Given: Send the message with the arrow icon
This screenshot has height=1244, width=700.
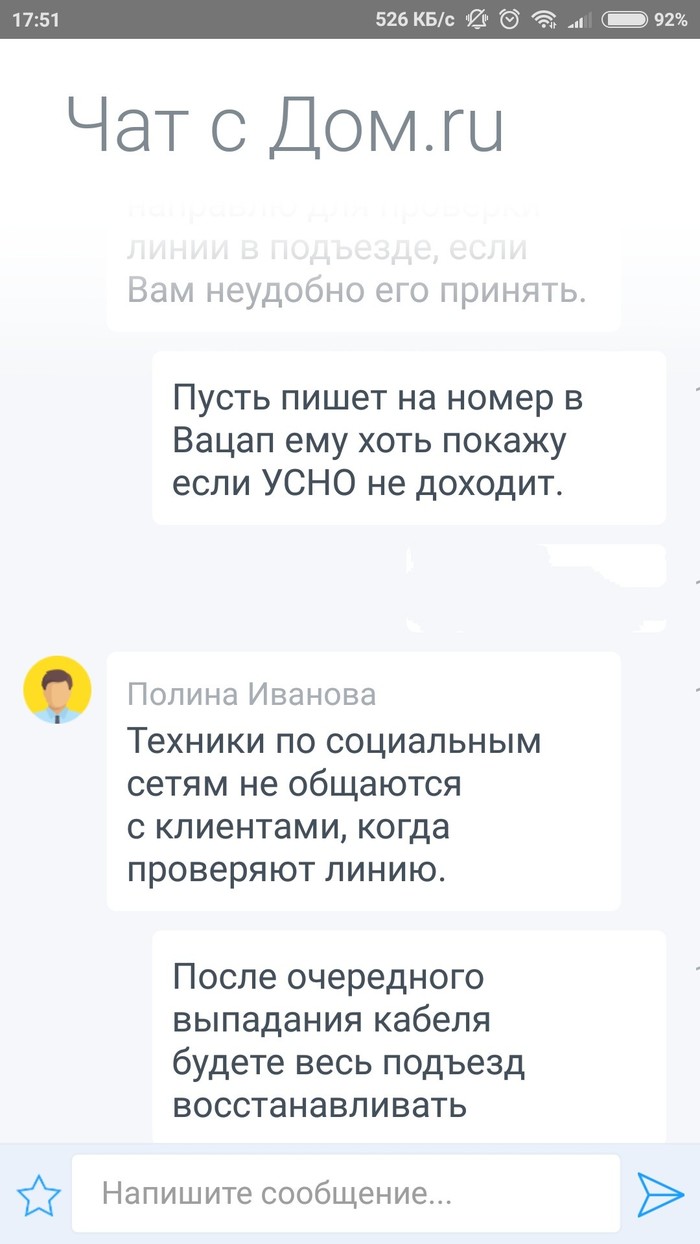Looking at the screenshot, I should (660, 1194).
